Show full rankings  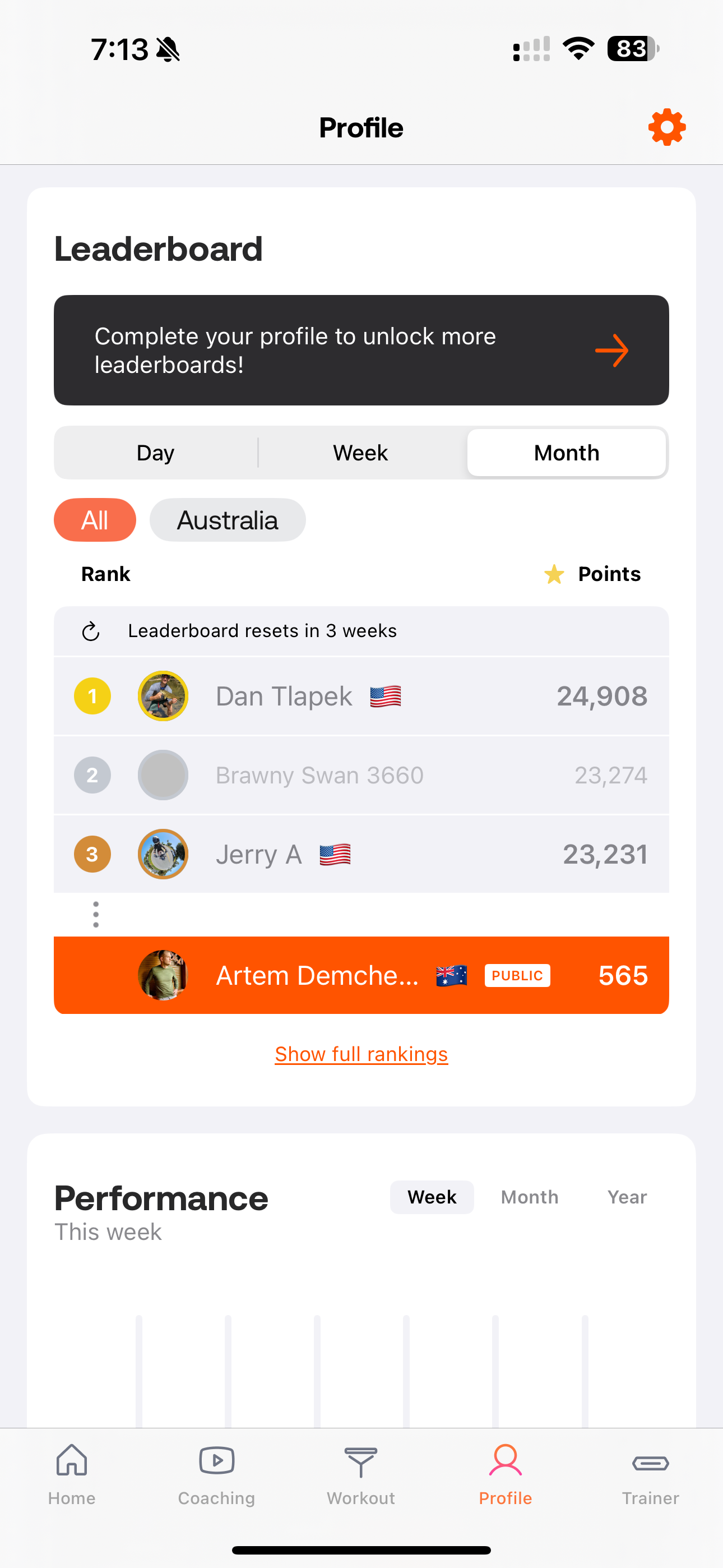click(x=361, y=1054)
